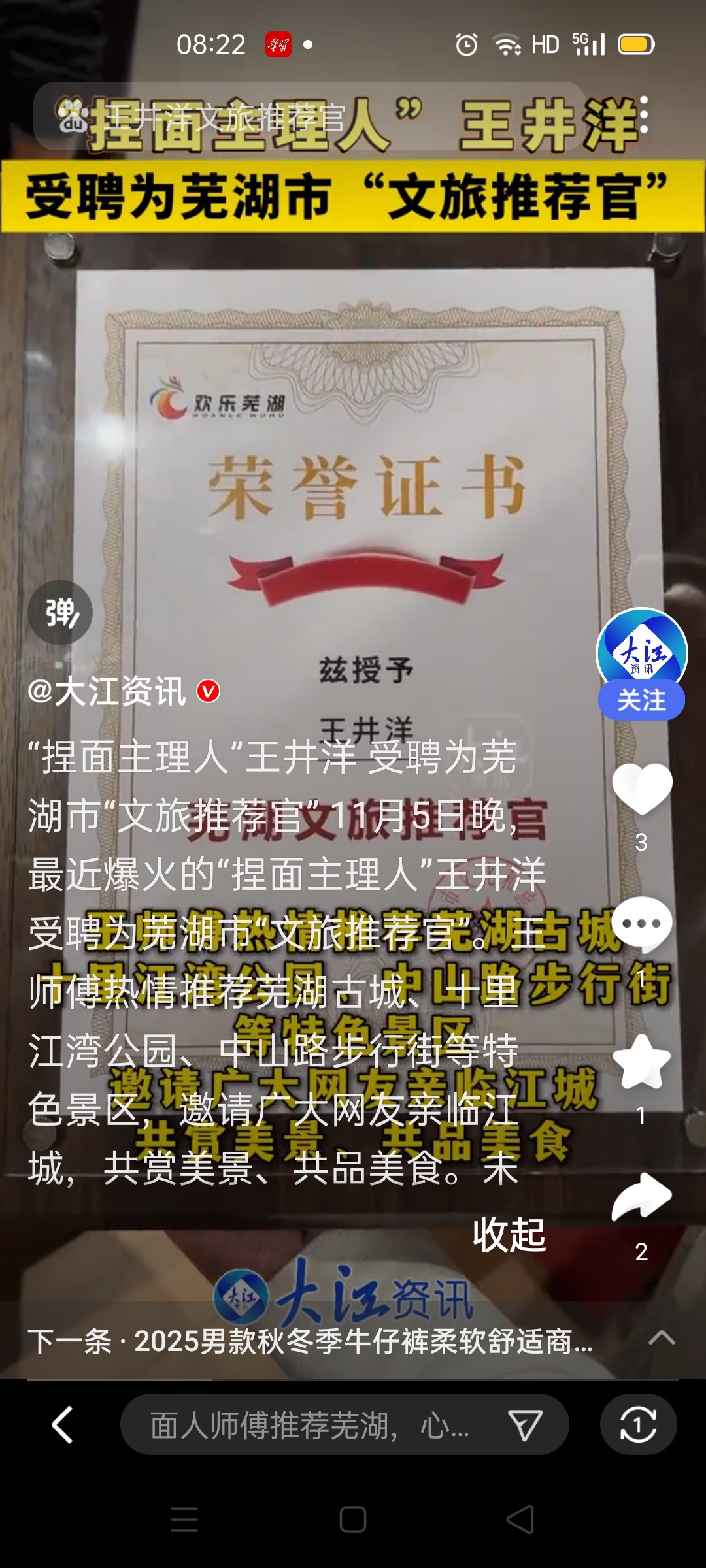Like this video with the heart
Viewport: 706px width, 1568px height.
(x=641, y=789)
